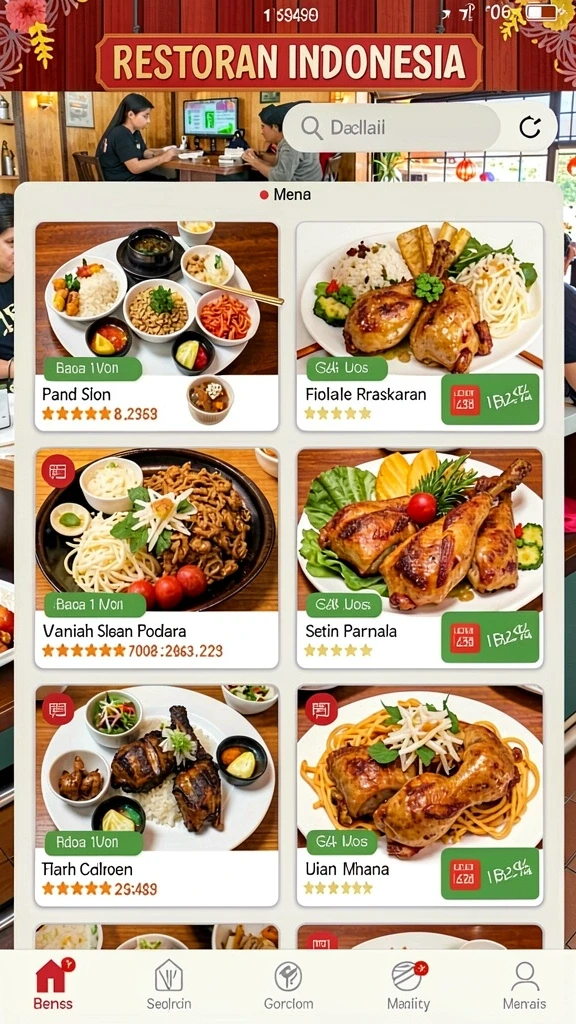Tap the red badge icon on Vaniah Slean Podara

[58, 471]
